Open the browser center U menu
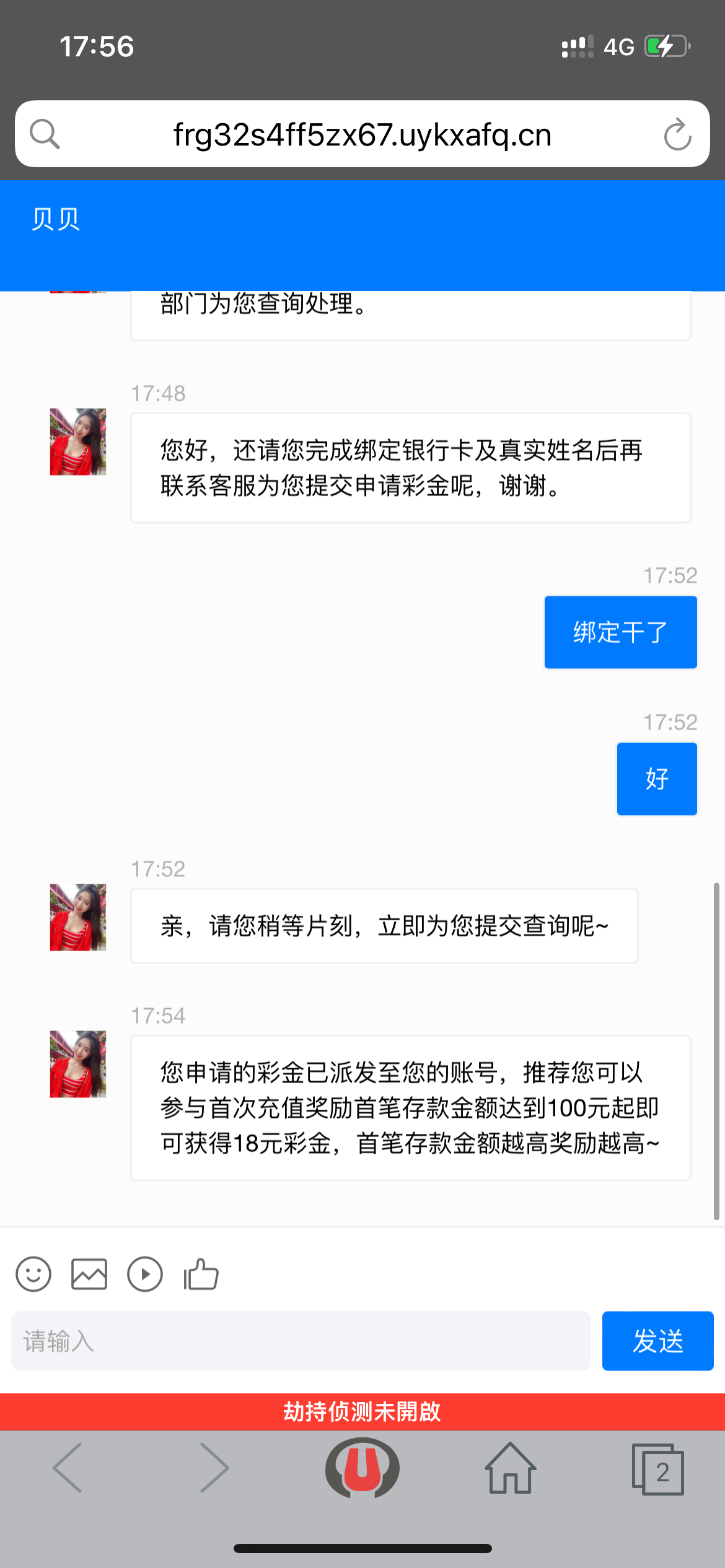Viewport: 725px width, 1568px height. click(x=362, y=1468)
